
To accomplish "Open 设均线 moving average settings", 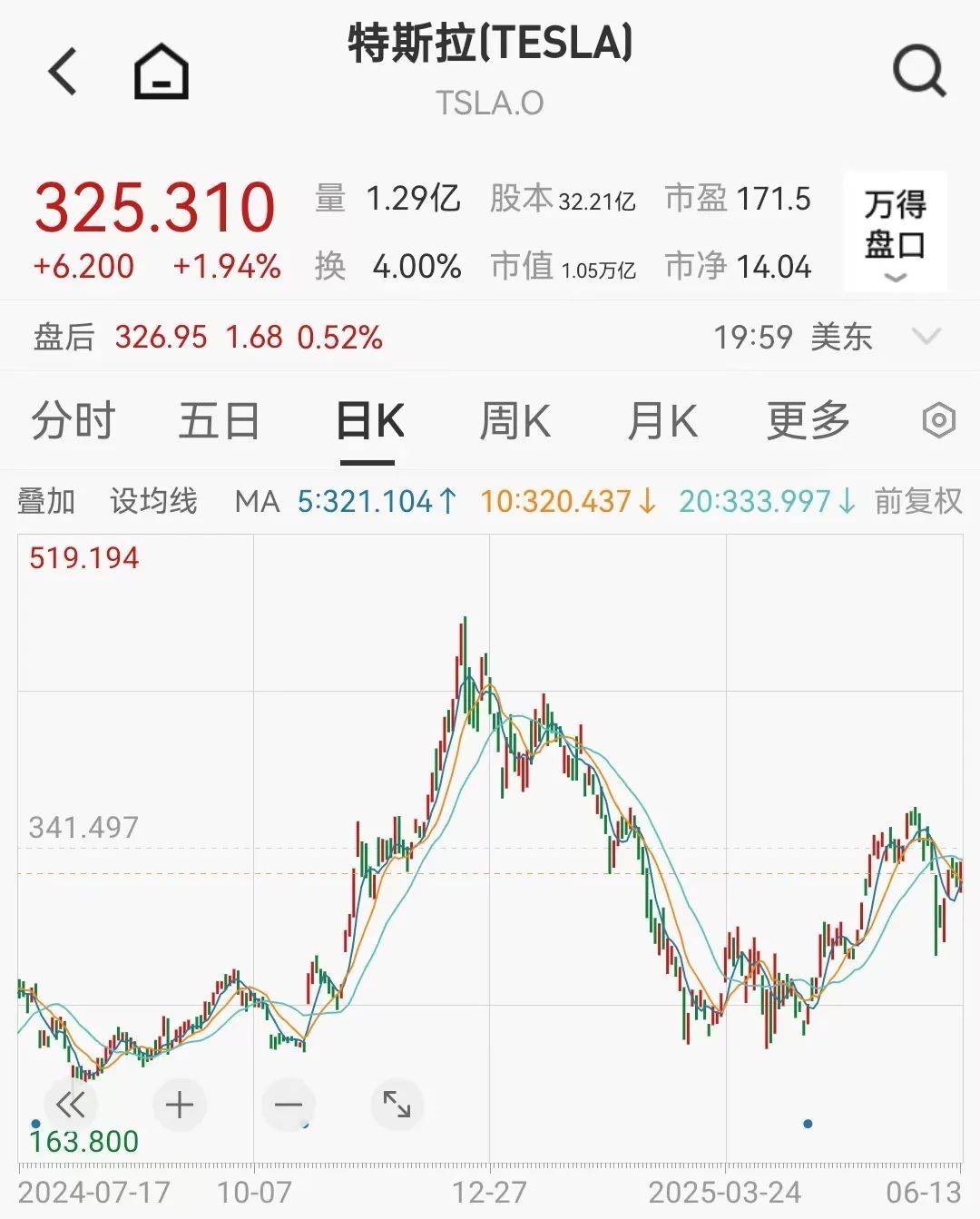I will (153, 501).
